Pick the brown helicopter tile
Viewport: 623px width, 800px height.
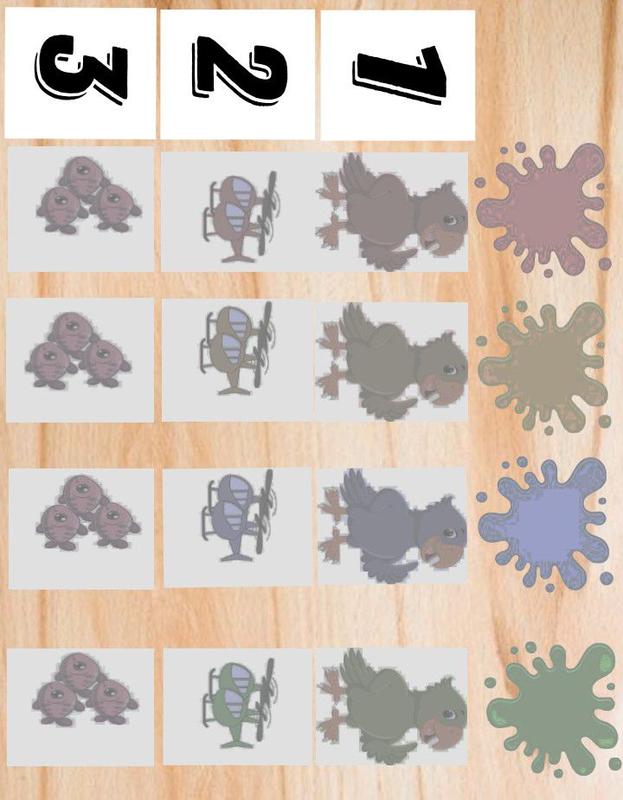(x=237, y=358)
